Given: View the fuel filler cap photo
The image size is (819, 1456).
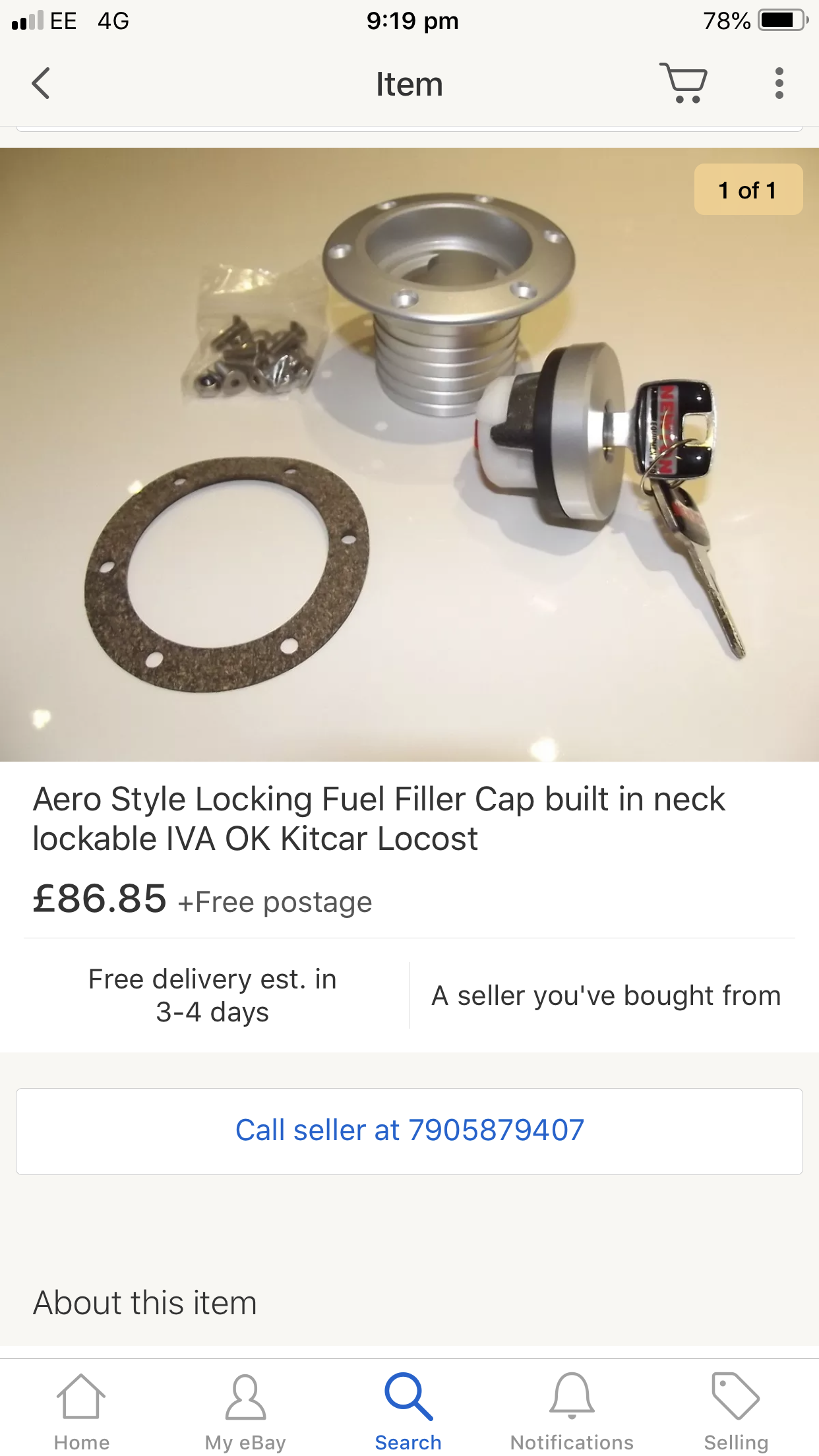Looking at the screenshot, I should click(x=409, y=454).
